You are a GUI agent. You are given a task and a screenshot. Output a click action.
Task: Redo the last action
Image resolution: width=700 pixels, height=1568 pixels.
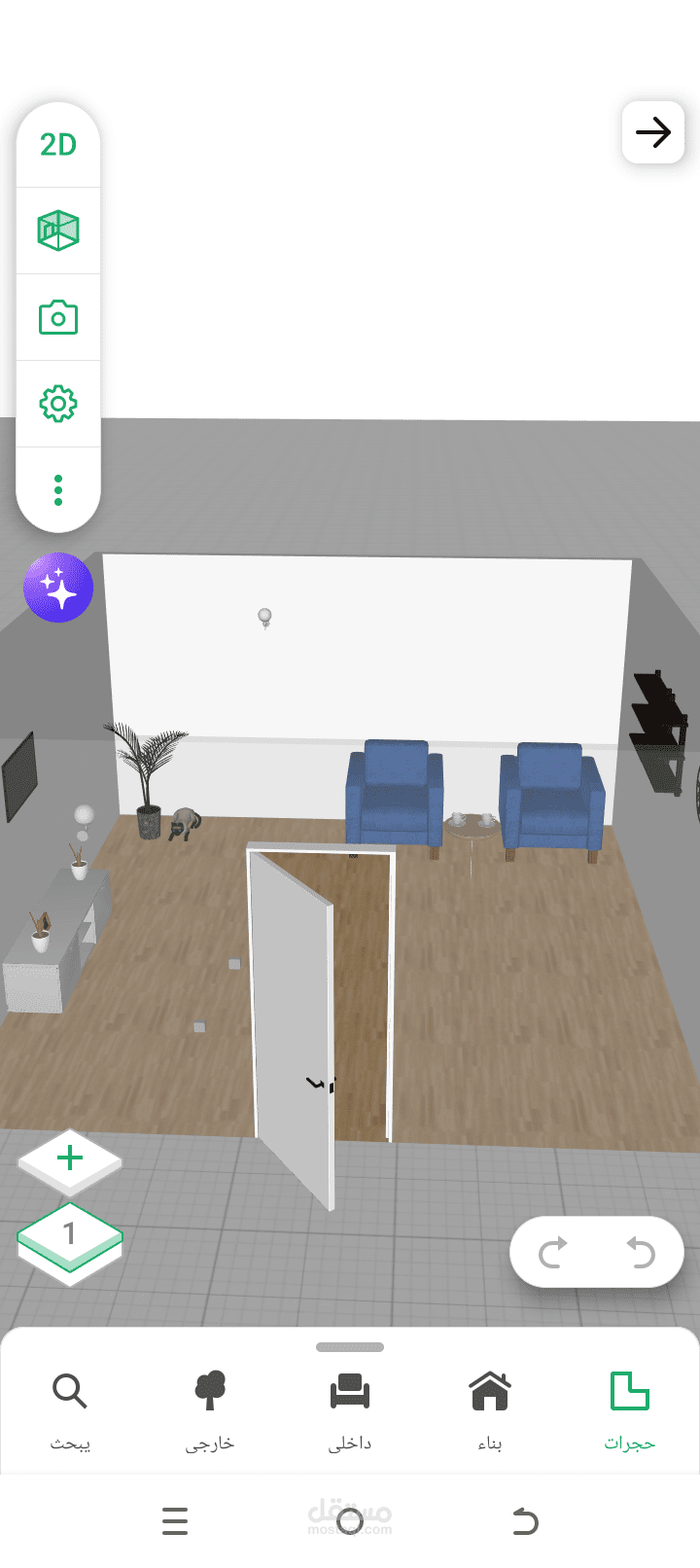pyautogui.click(x=553, y=1252)
